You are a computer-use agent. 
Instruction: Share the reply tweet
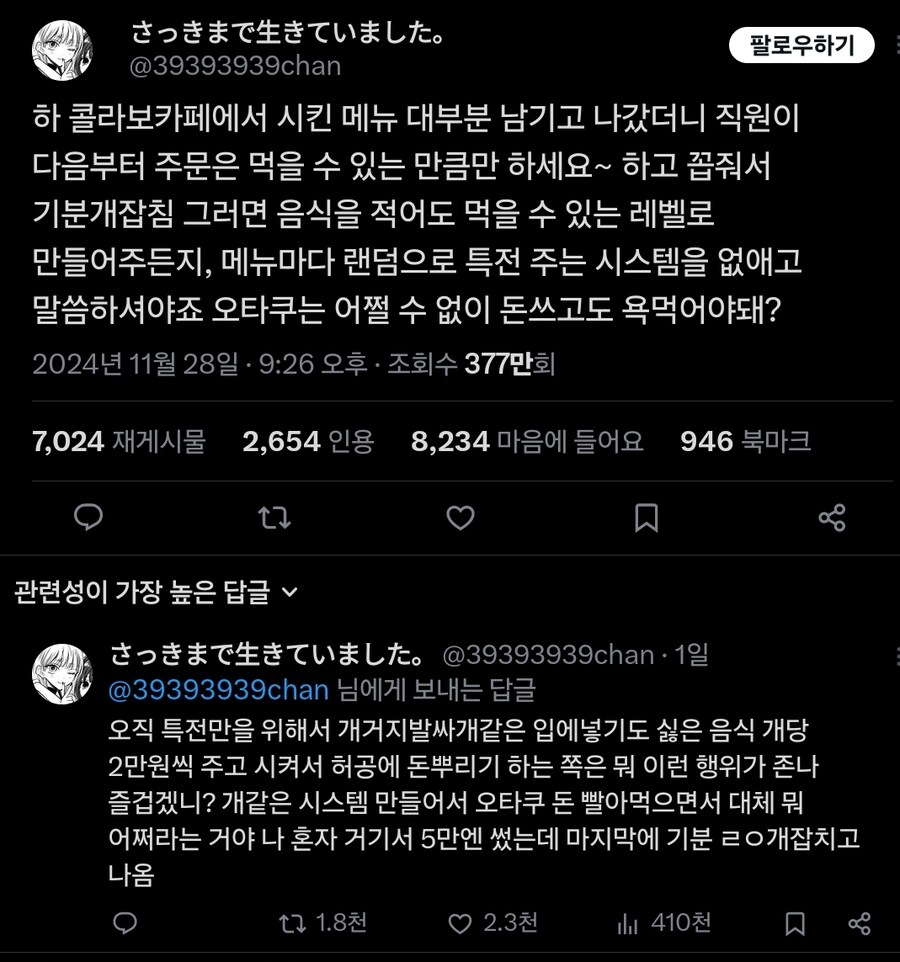click(858, 922)
